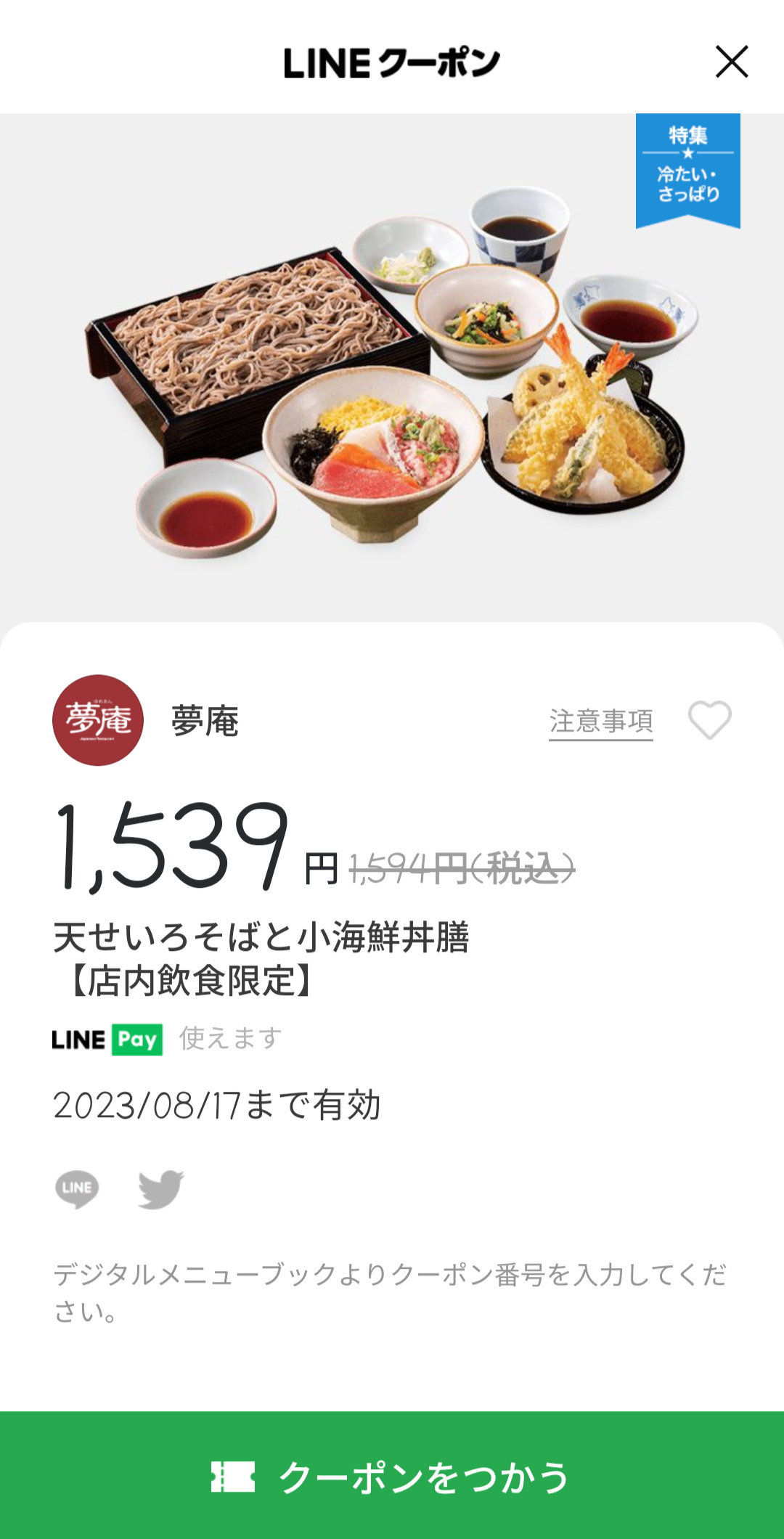Open the 注意事項 link

tap(600, 722)
